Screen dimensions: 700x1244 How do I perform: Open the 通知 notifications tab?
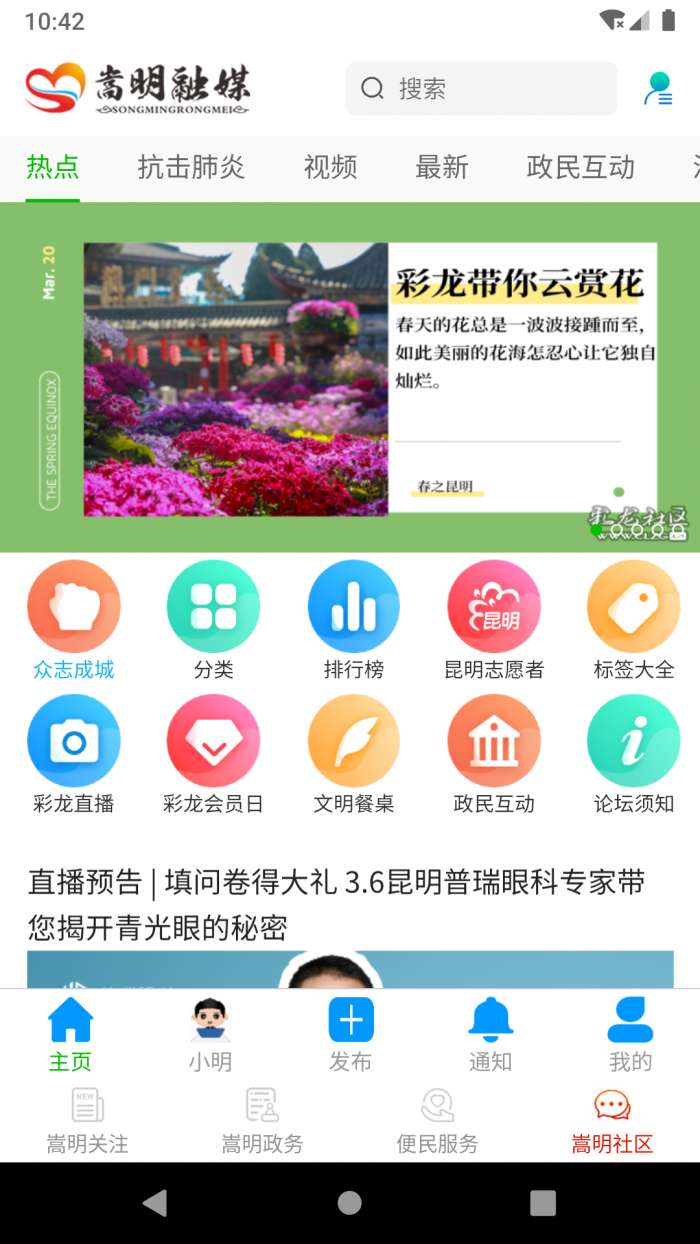(x=490, y=1035)
